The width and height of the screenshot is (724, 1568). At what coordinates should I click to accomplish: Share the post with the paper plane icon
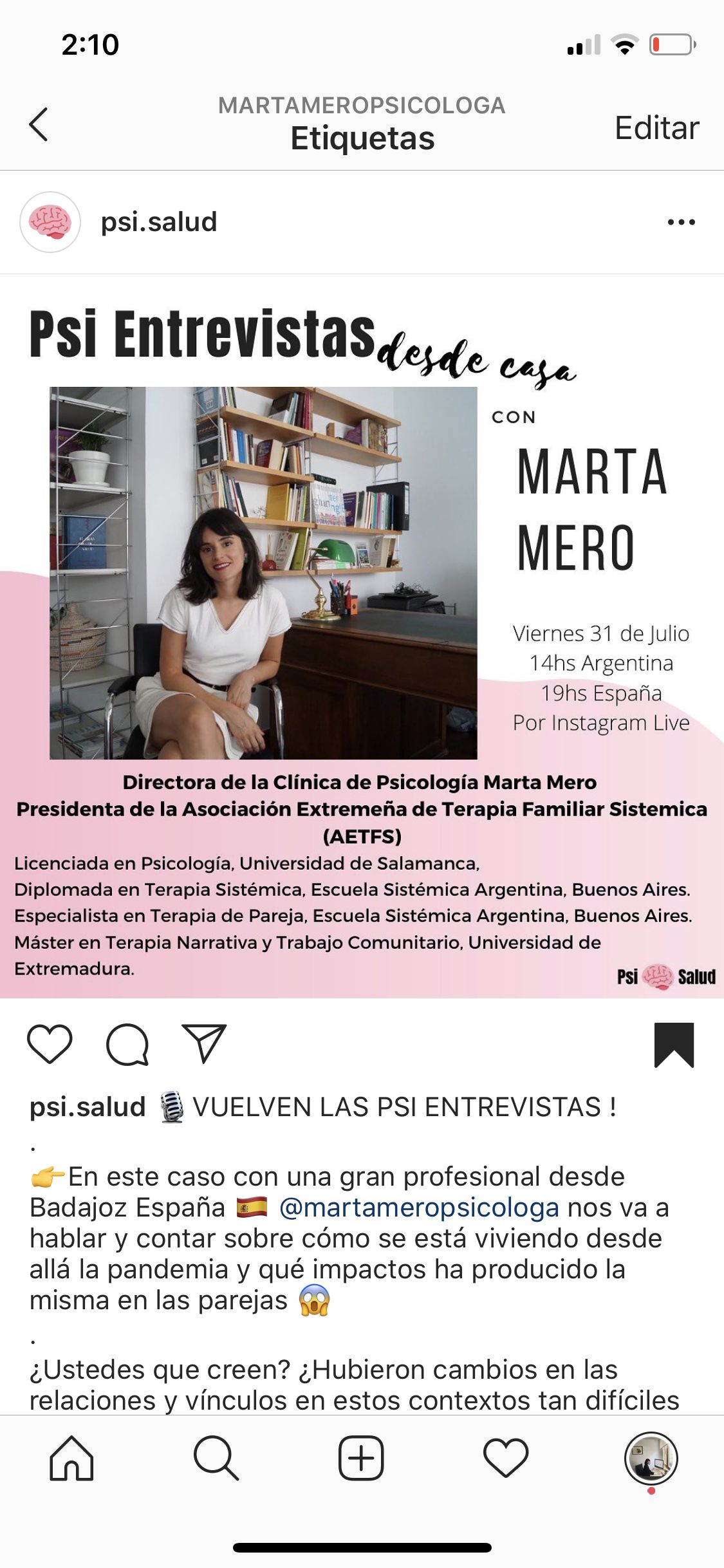[205, 1041]
